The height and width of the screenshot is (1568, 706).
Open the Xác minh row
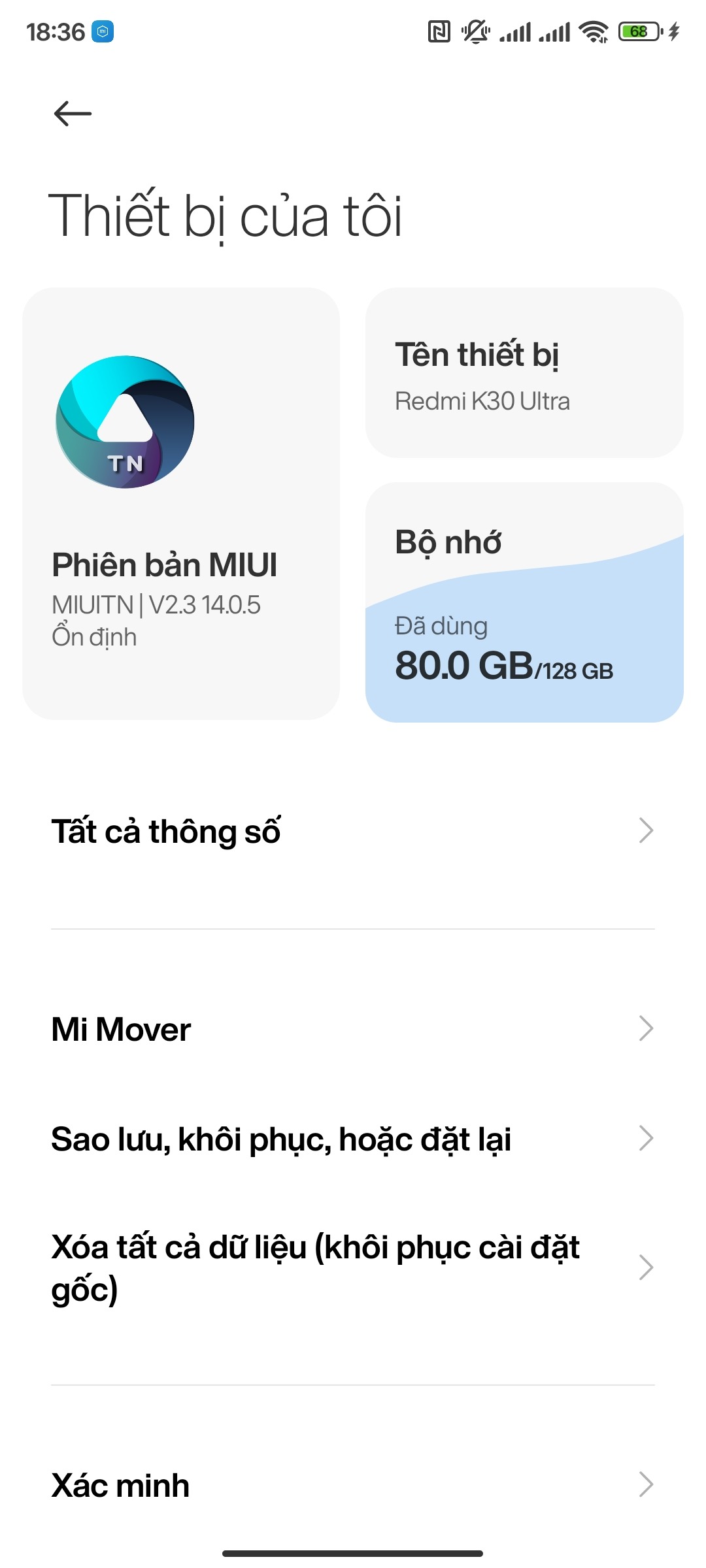pyautogui.click(x=353, y=1484)
